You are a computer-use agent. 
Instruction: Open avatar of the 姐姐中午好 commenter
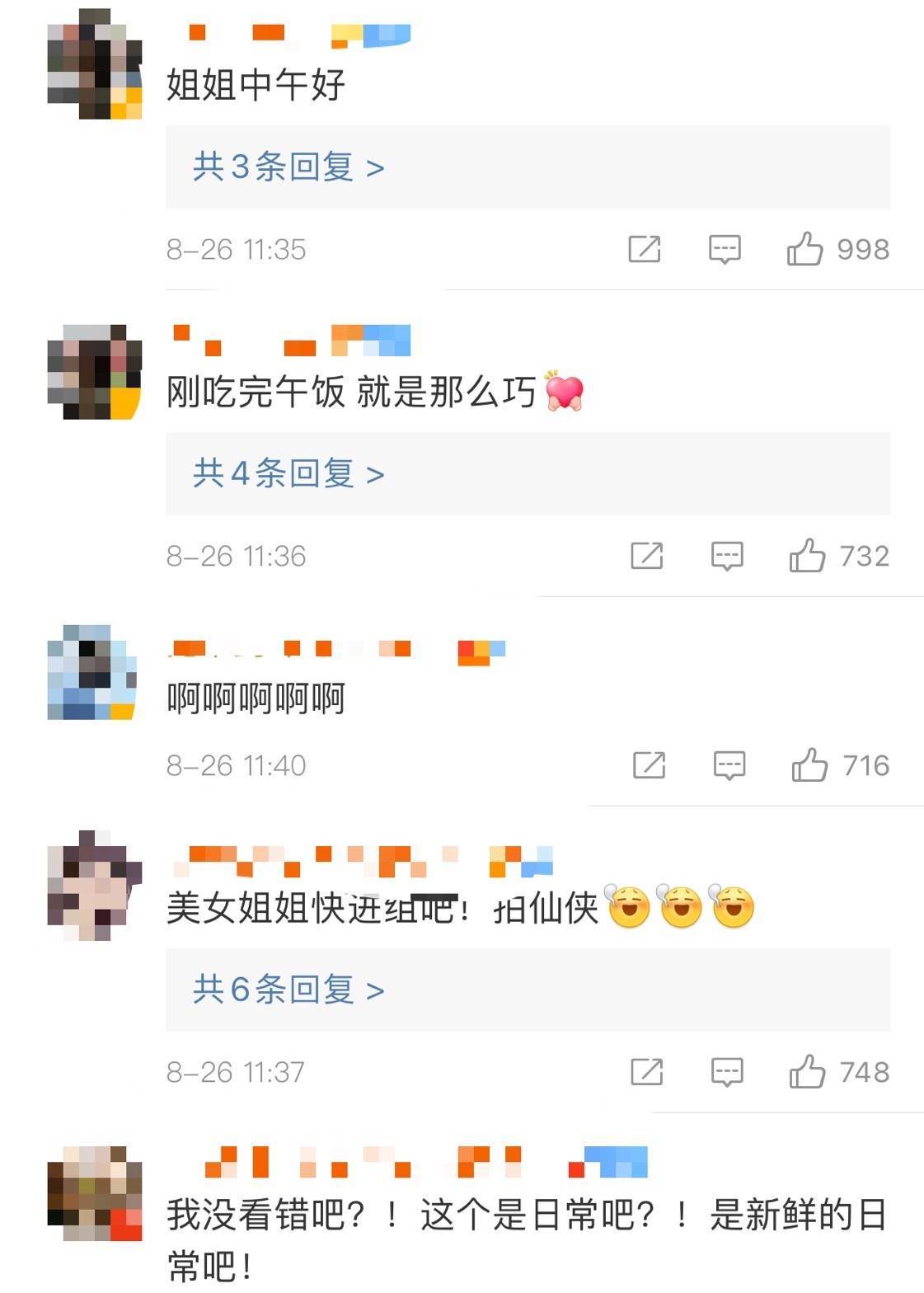[95, 64]
